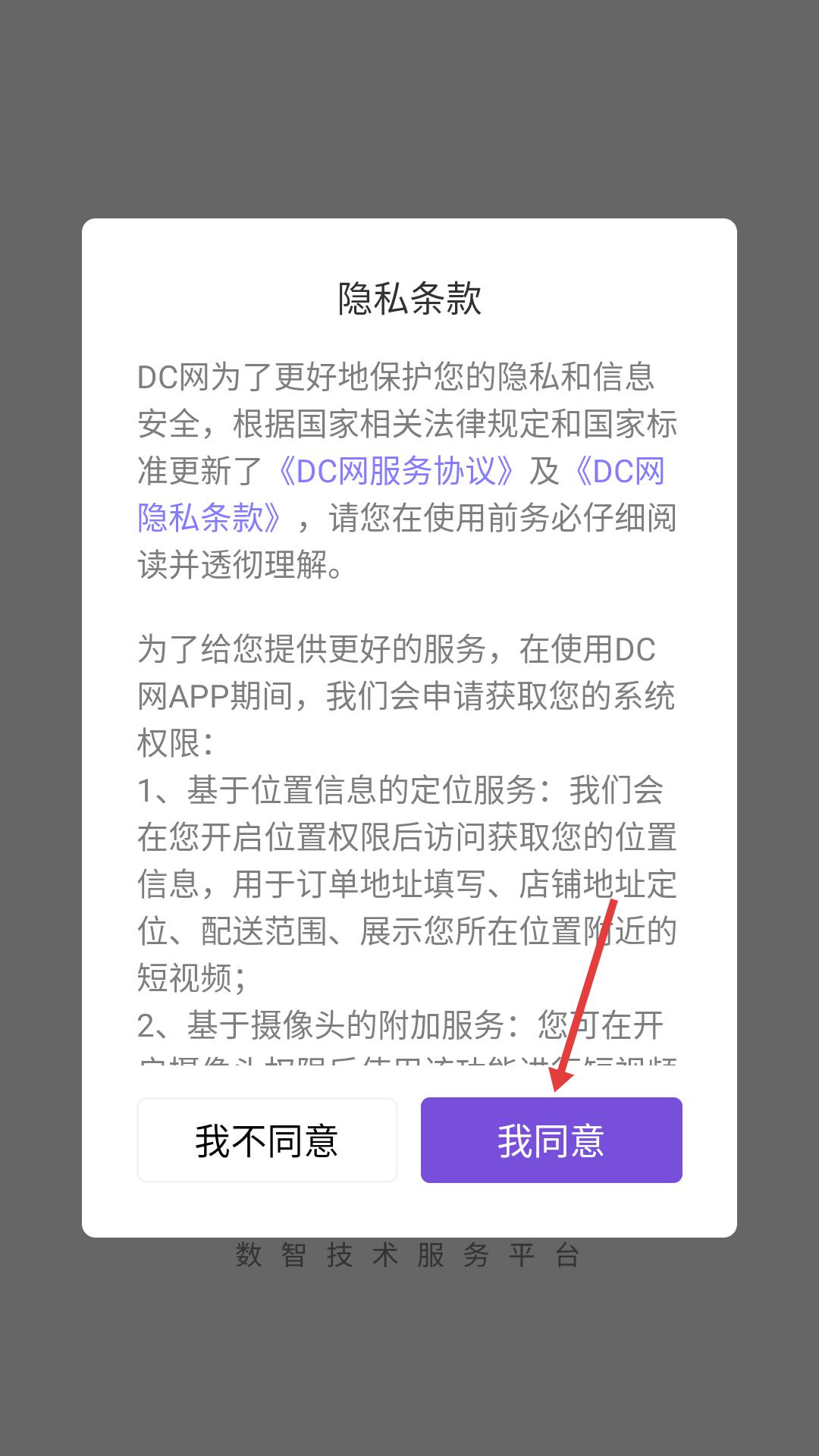Decline with 我不同意 button
819x1456 pixels.
click(267, 1140)
